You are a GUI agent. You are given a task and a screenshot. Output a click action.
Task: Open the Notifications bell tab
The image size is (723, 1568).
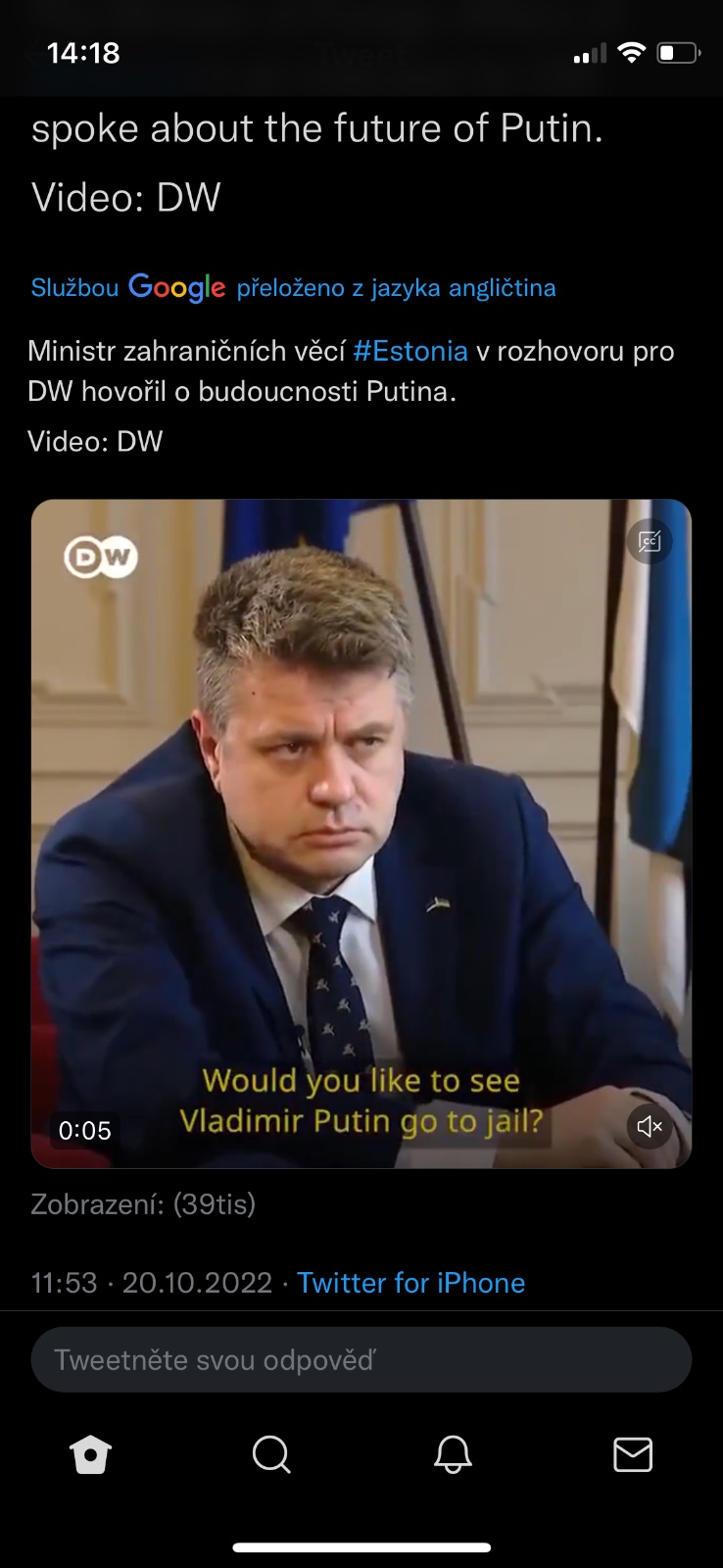(x=453, y=1454)
